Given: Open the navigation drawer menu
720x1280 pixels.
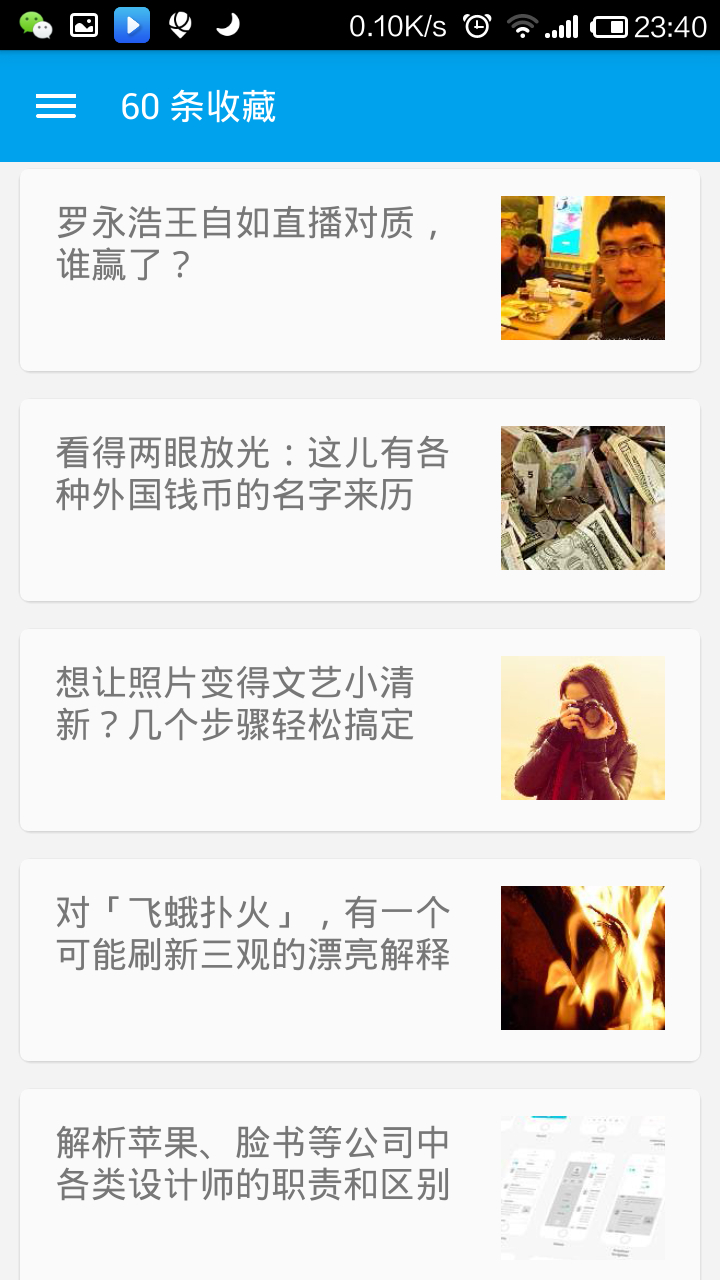Looking at the screenshot, I should [56, 106].
